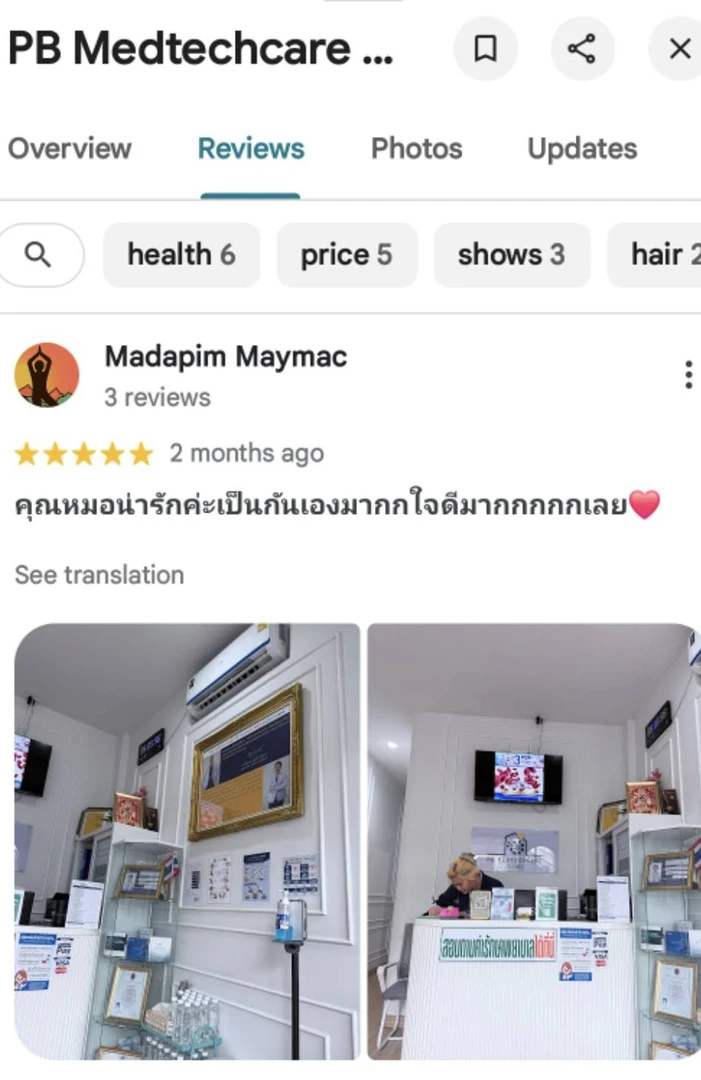Switch to the Updates tab
Image resolution: width=701 pixels, height=1080 pixels.
click(582, 149)
